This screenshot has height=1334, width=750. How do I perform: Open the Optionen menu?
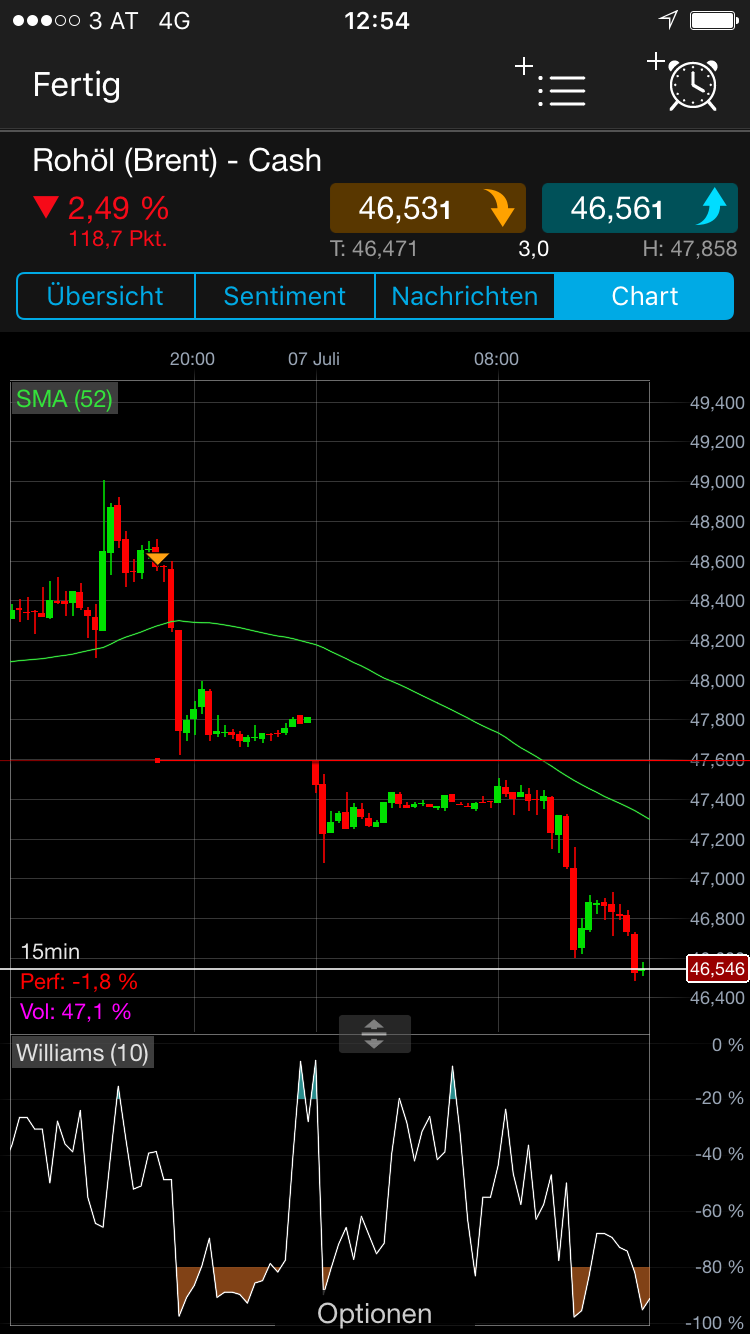coord(374,1313)
